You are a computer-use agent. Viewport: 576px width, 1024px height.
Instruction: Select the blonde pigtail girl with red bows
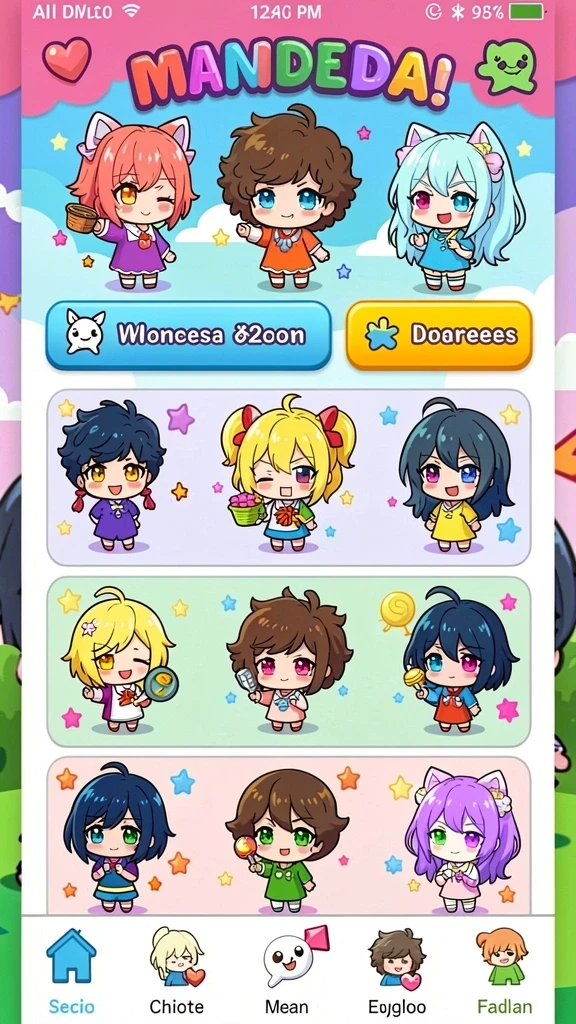click(288, 474)
